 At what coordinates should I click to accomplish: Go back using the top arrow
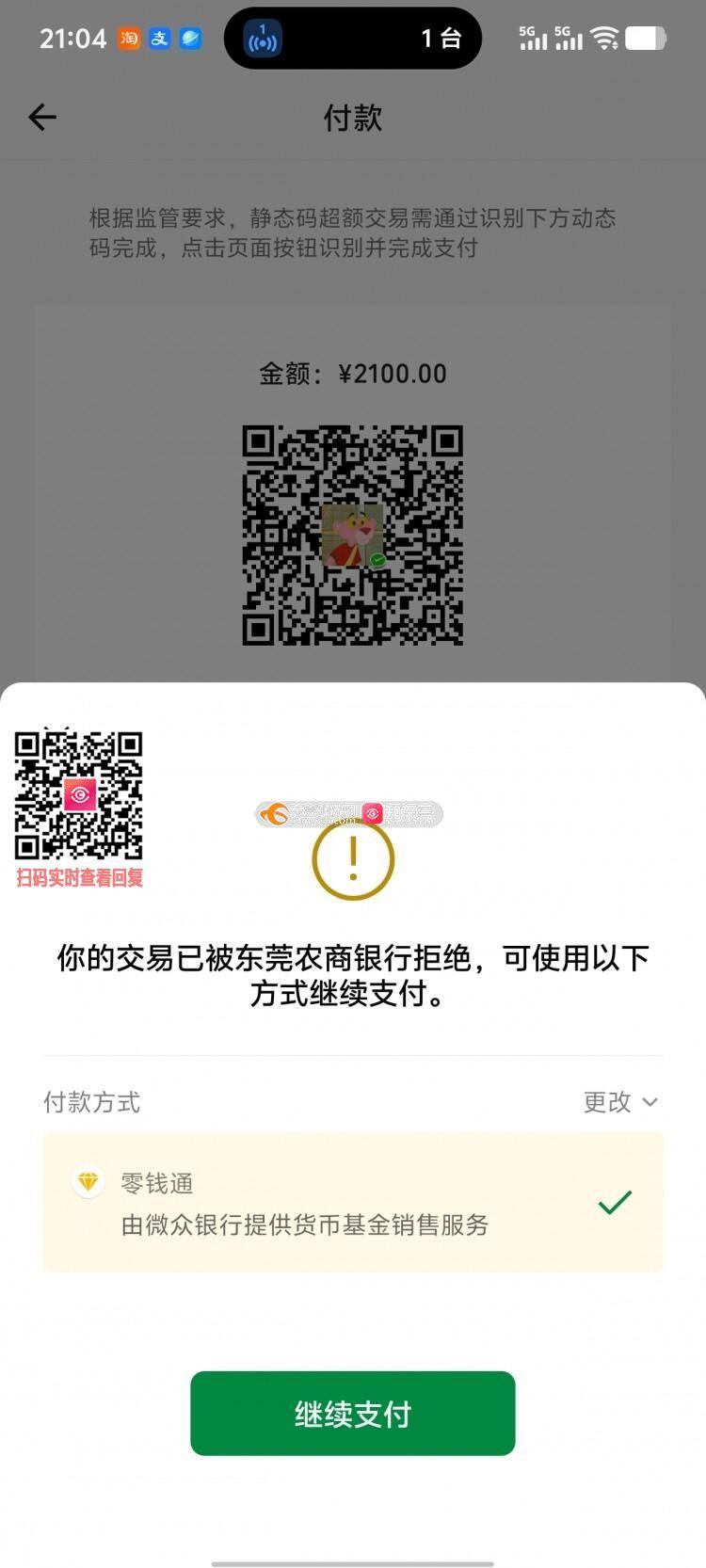point(42,118)
